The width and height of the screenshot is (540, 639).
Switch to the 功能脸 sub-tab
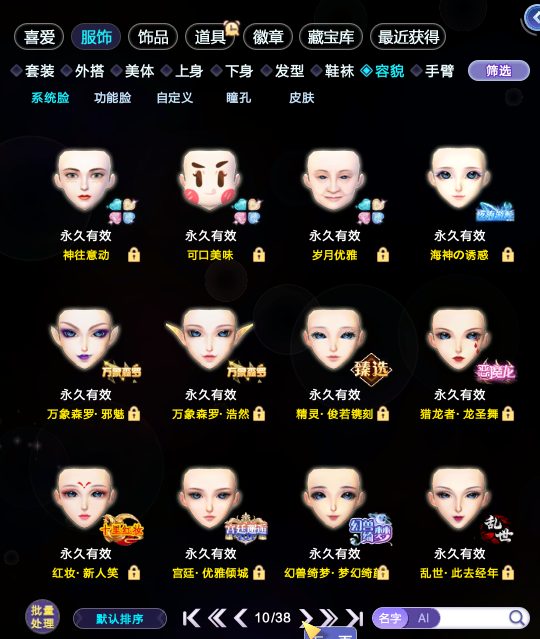point(112,98)
